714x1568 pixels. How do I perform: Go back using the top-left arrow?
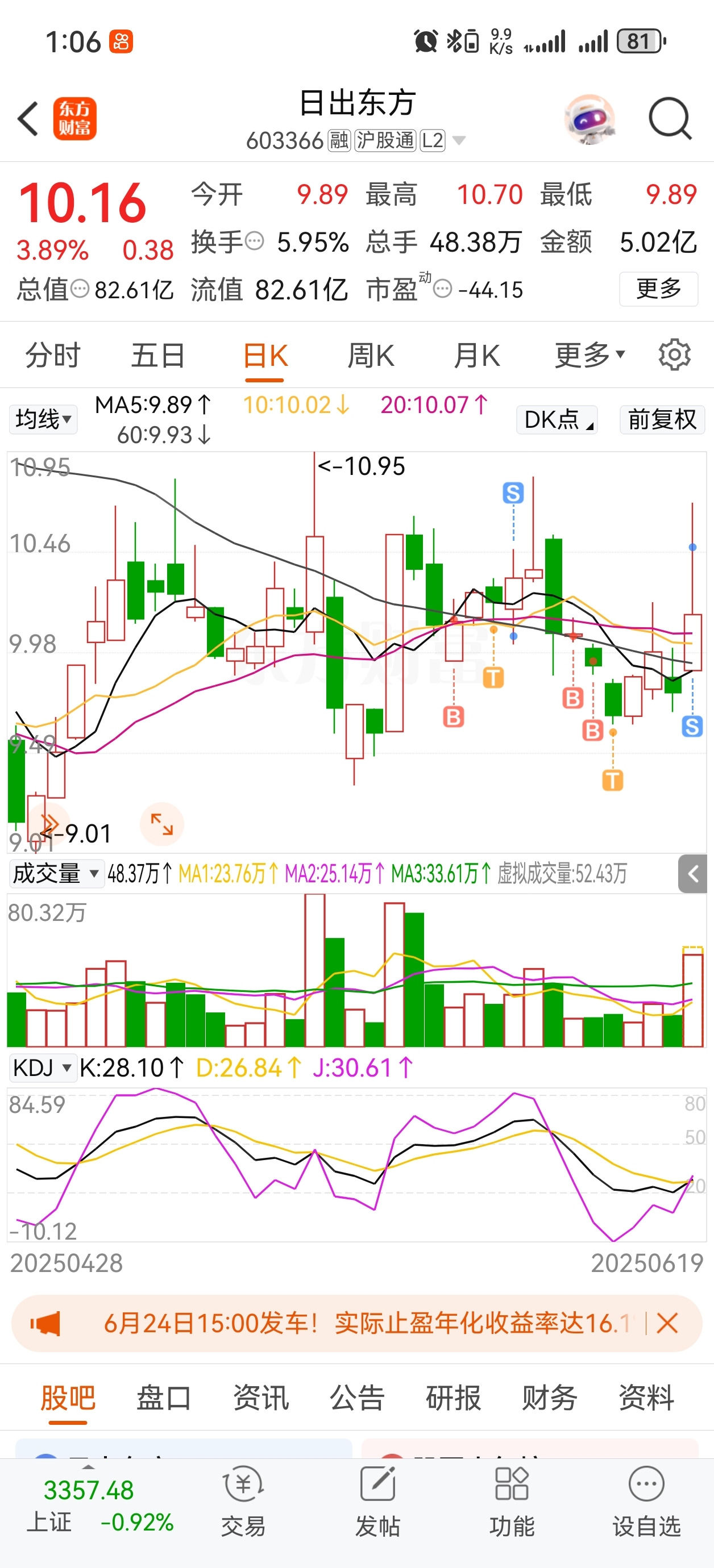pos(28,119)
